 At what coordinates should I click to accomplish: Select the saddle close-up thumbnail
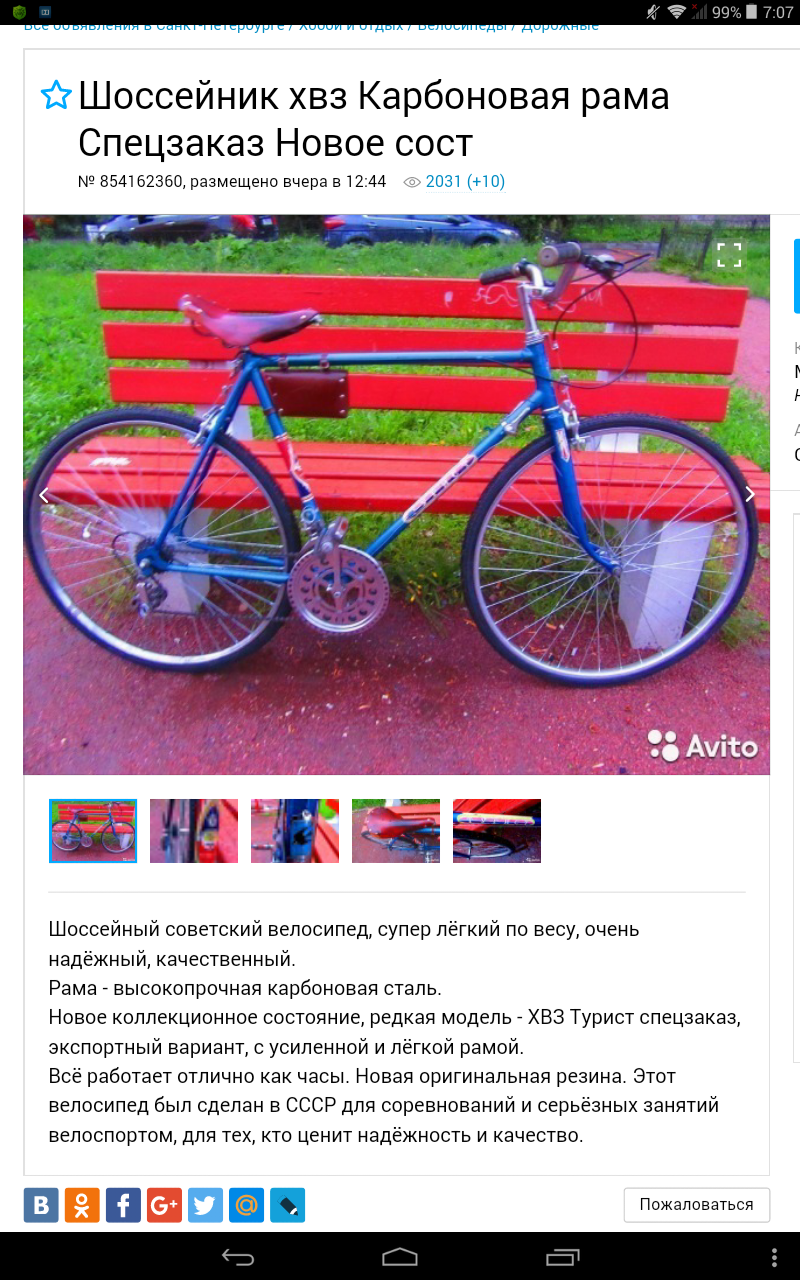[x=396, y=830]
